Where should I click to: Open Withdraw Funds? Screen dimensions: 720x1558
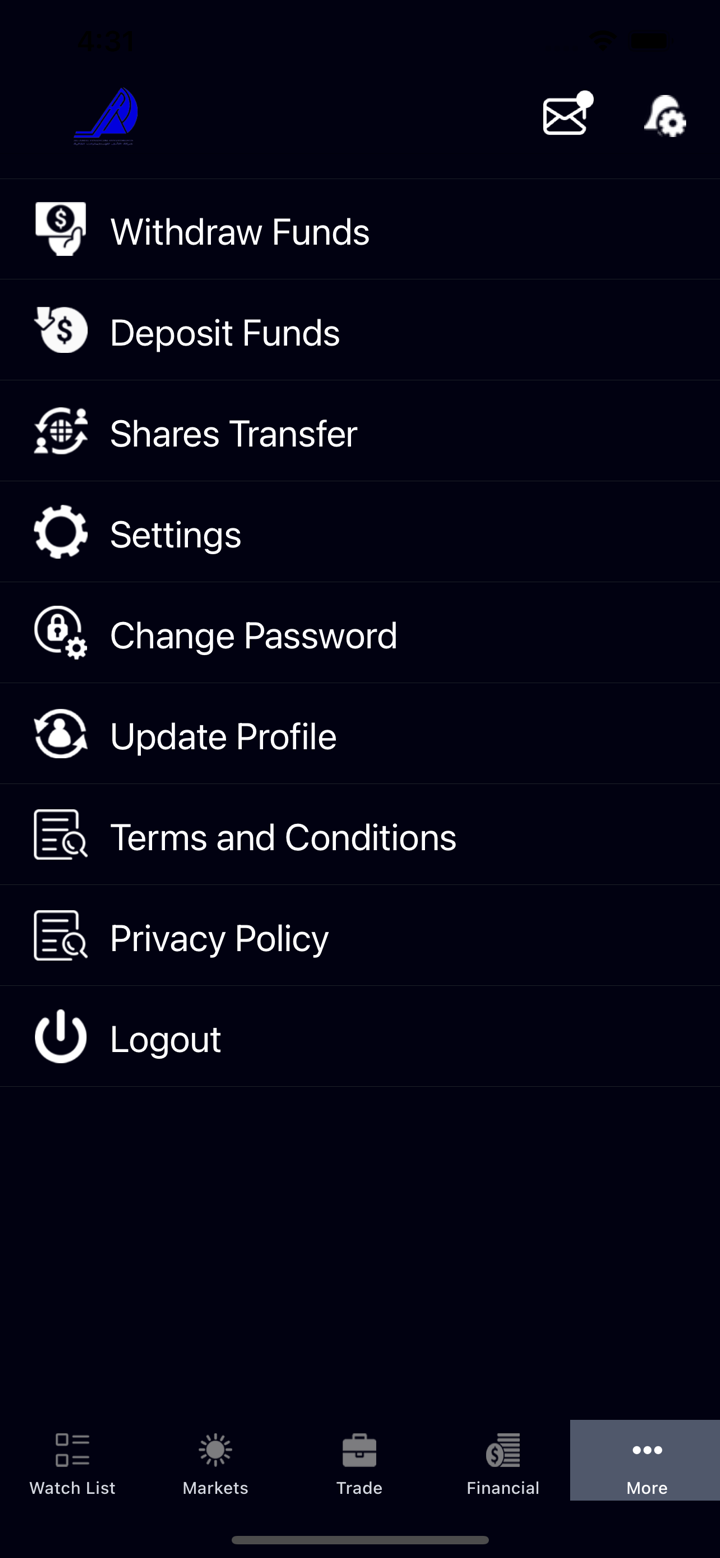240,231
